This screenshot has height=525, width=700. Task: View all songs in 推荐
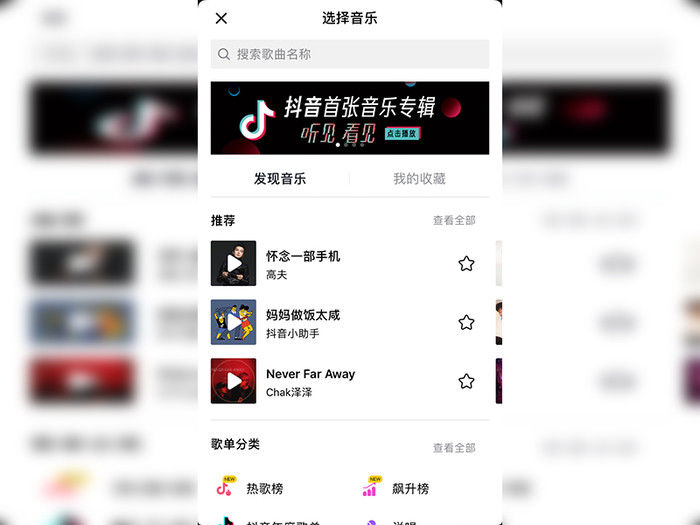[454, 220]
